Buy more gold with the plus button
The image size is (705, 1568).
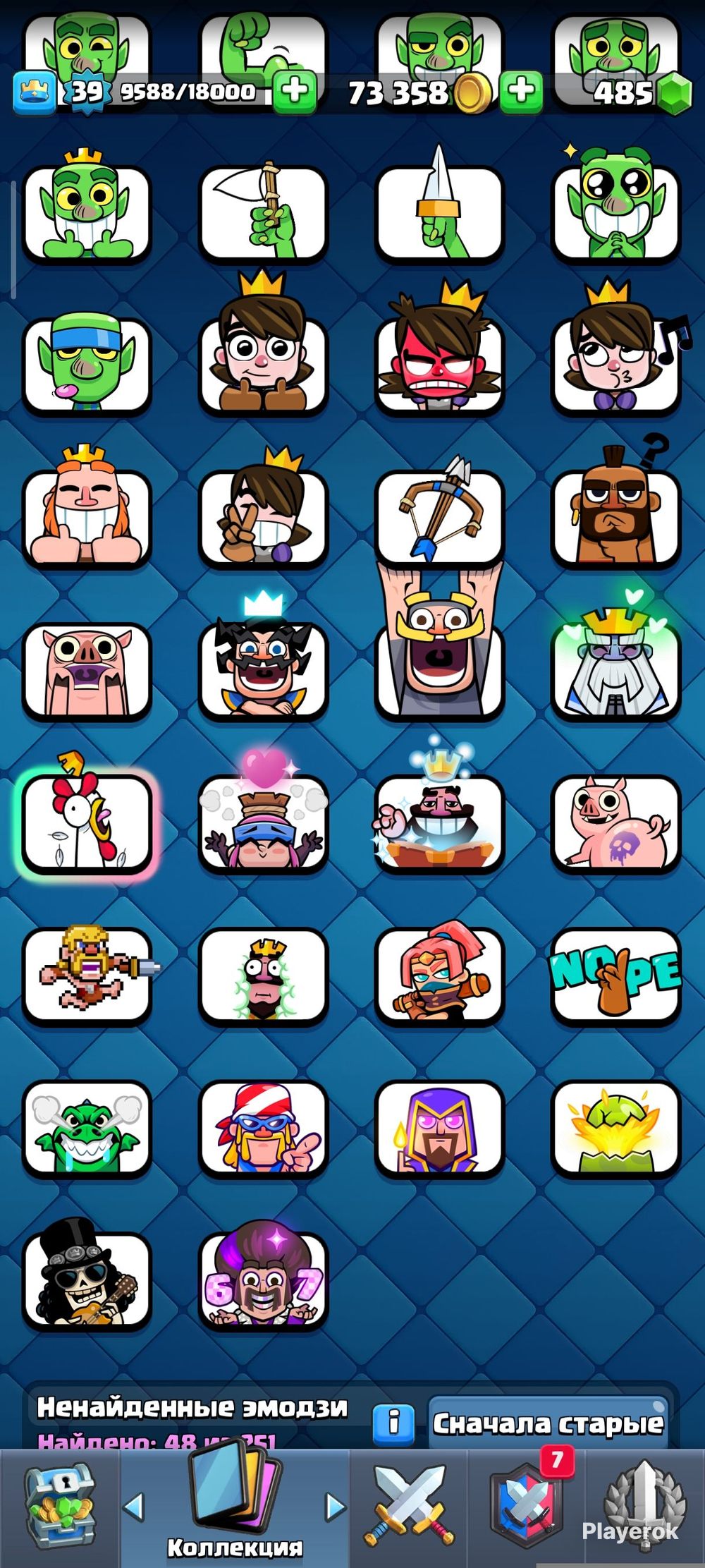(x=521, y=91)
